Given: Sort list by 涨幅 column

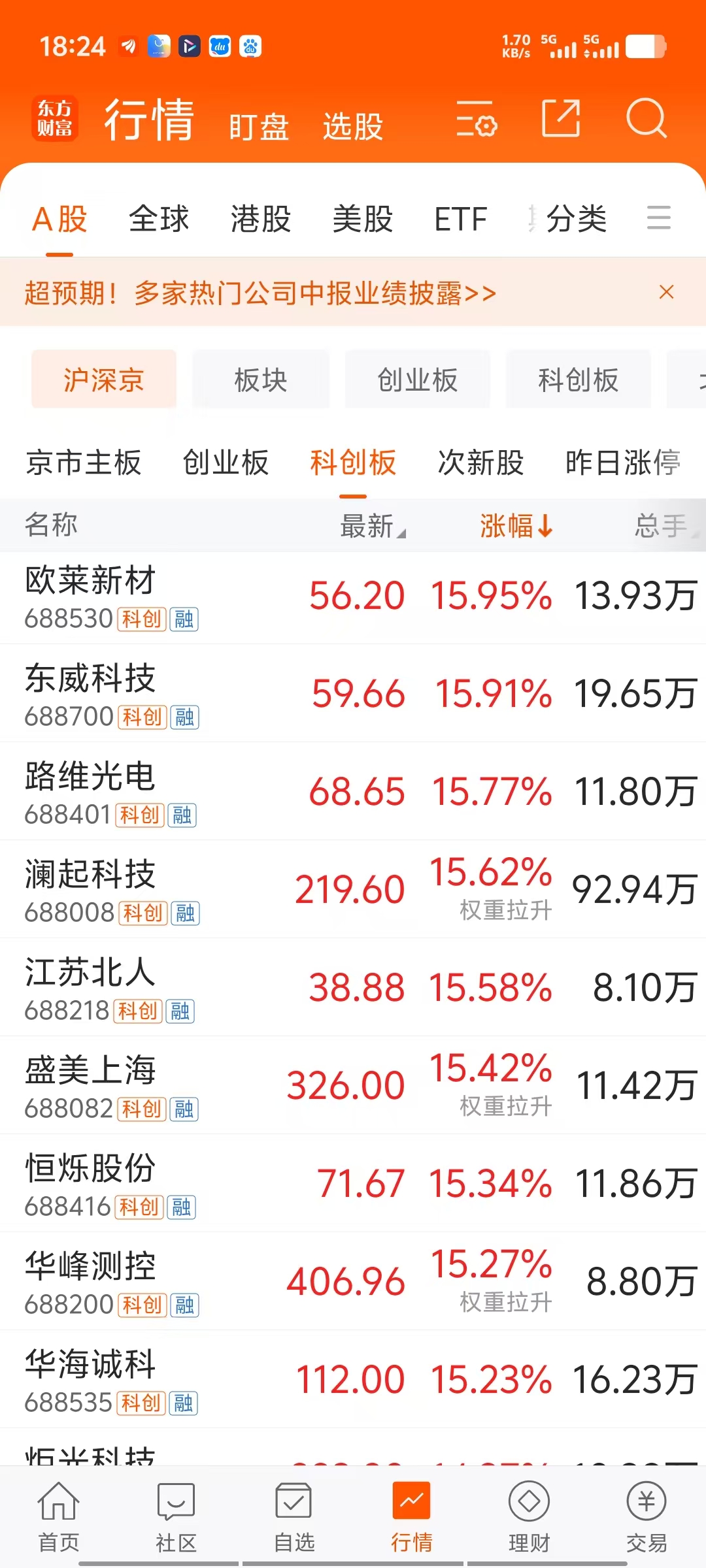Looking at the screenshot, I should pyautogui.click(x=516, y=525).
